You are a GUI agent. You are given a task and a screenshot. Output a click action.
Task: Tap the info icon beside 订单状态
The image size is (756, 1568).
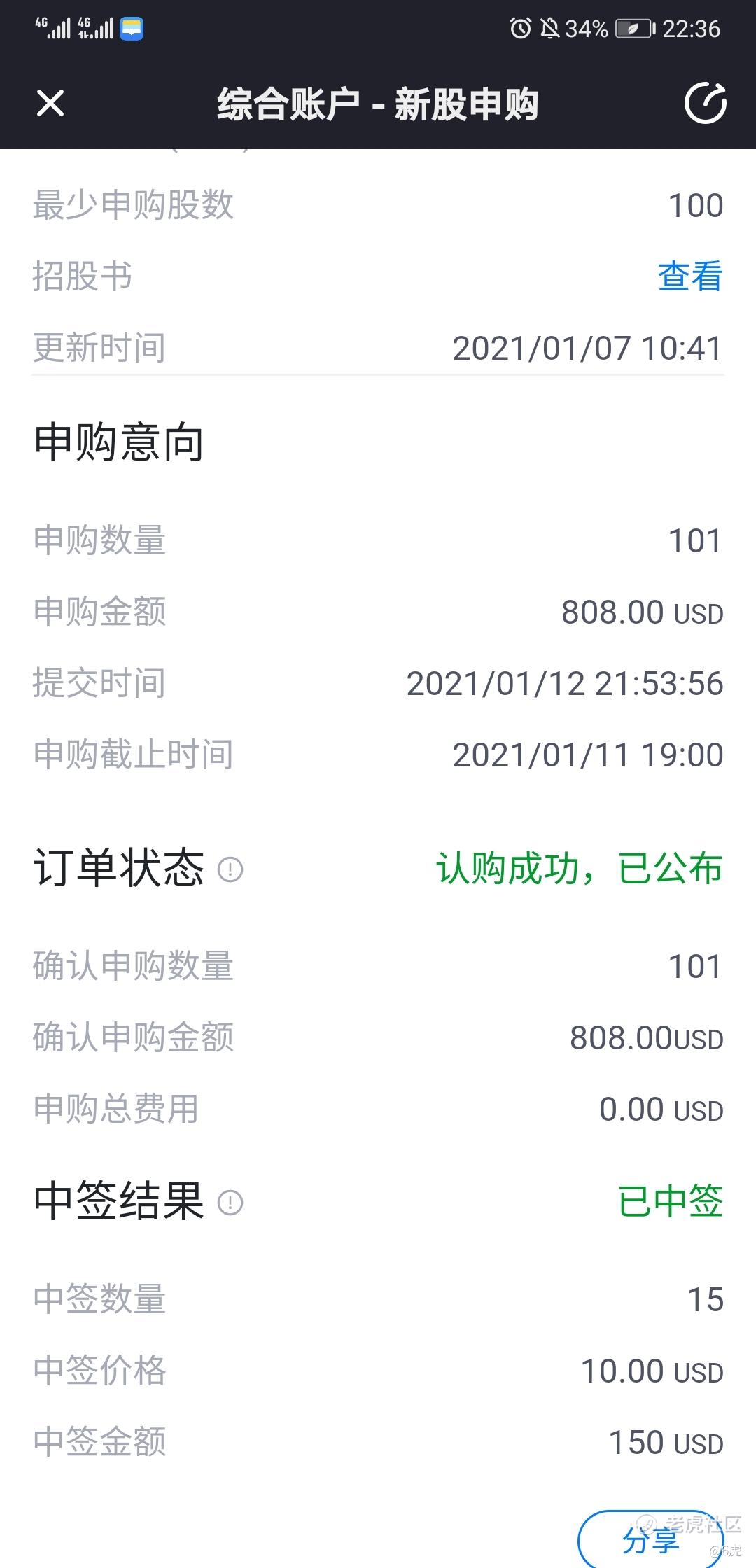230,869
